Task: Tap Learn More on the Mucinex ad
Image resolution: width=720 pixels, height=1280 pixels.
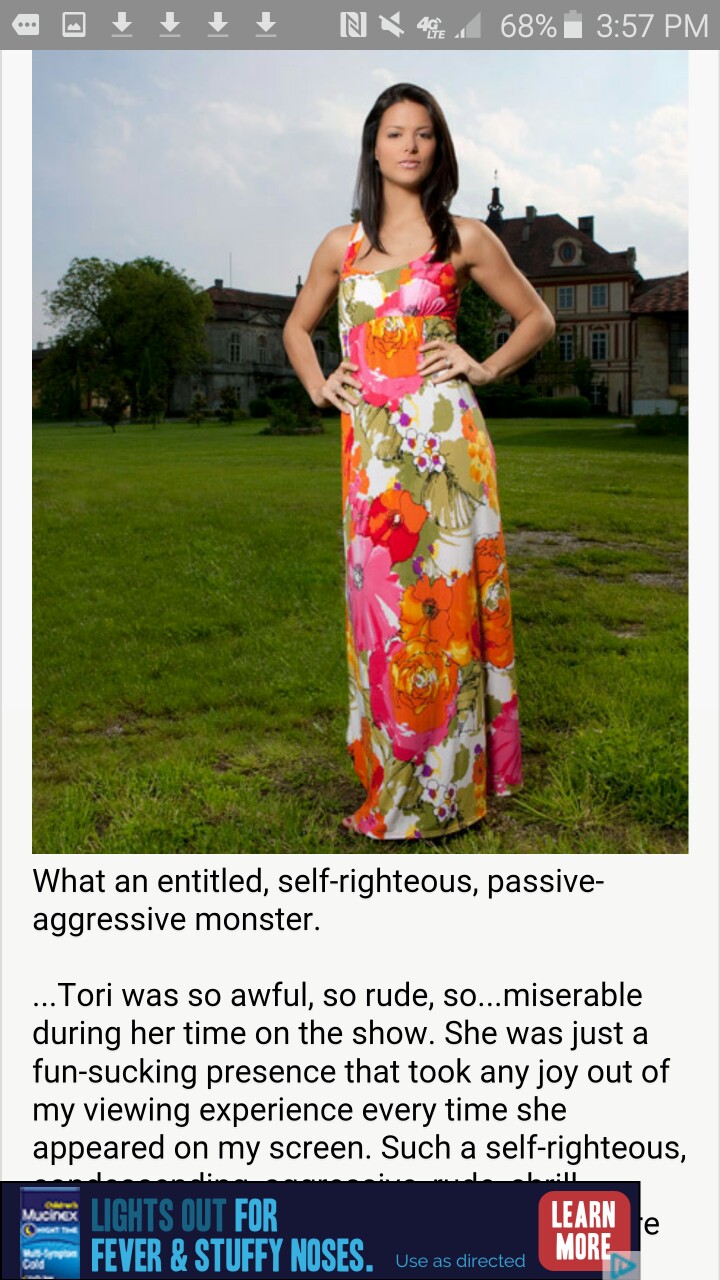Action: [584, 1229]
